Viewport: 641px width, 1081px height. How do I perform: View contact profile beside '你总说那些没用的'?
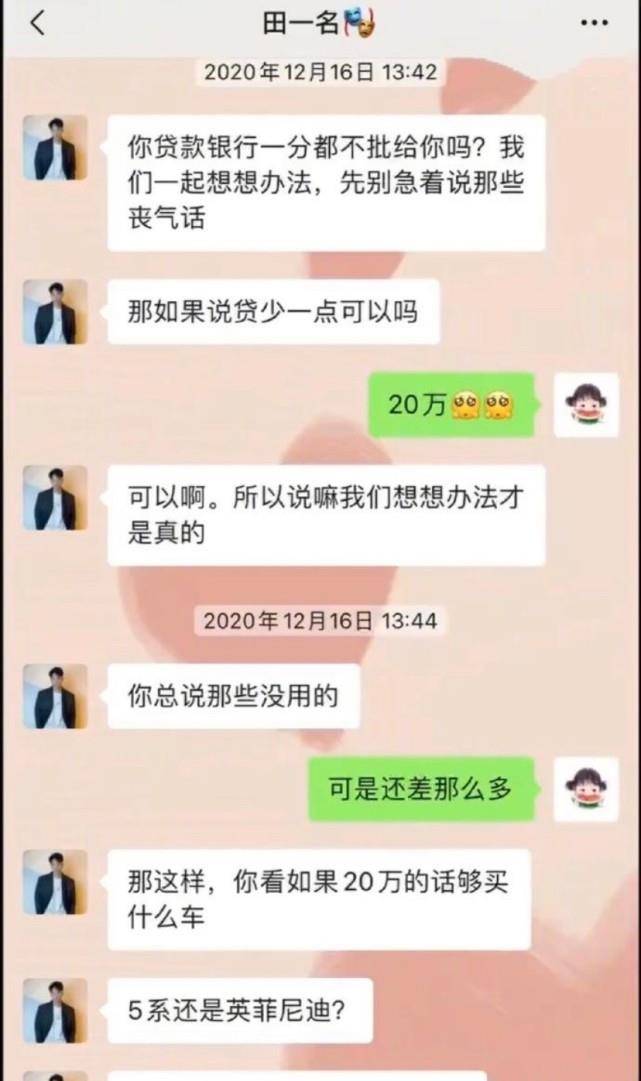point(55,696)
